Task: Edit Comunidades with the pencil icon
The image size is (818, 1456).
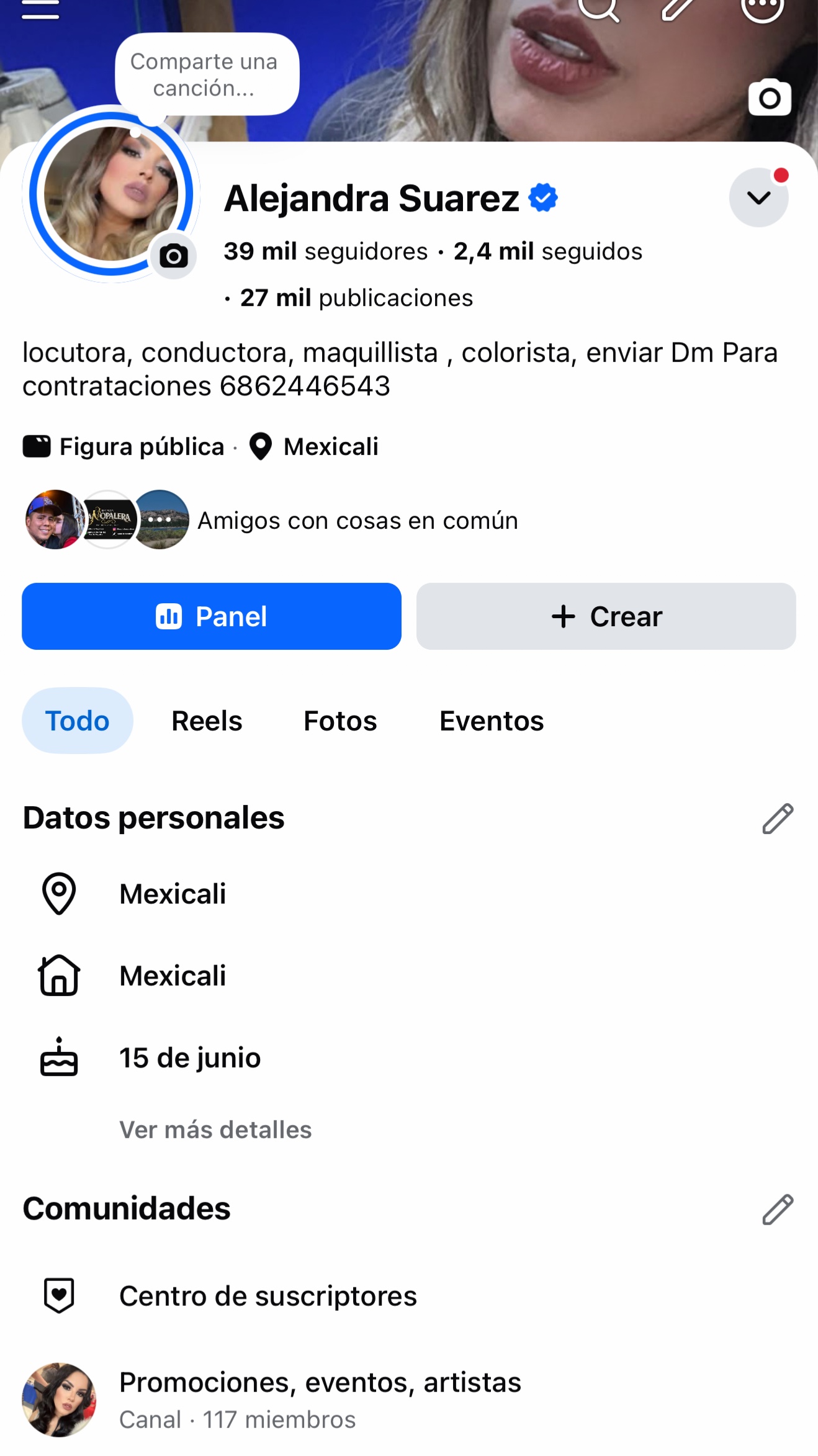Action: click(x=778, y=1209)
